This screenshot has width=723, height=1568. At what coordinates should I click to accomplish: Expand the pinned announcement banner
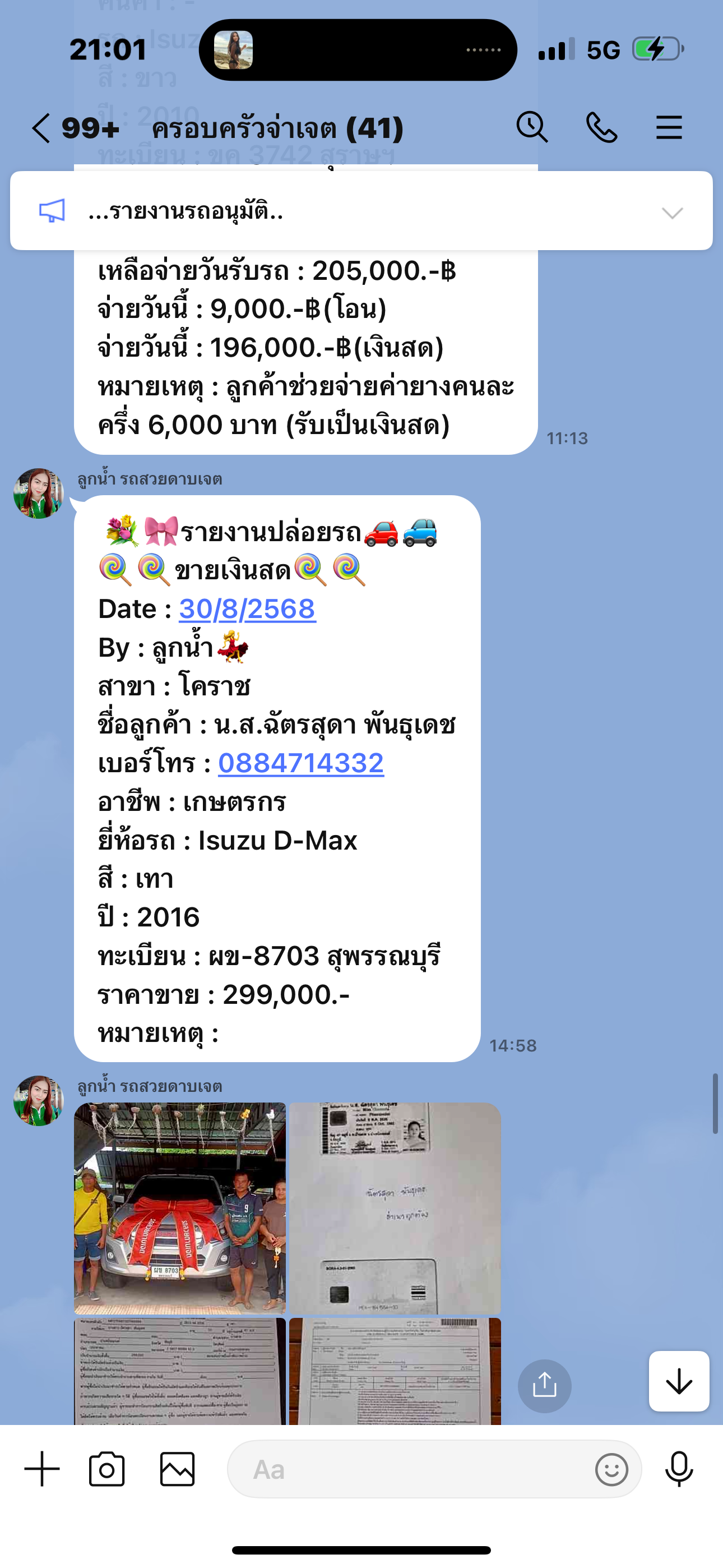point(672,213)
